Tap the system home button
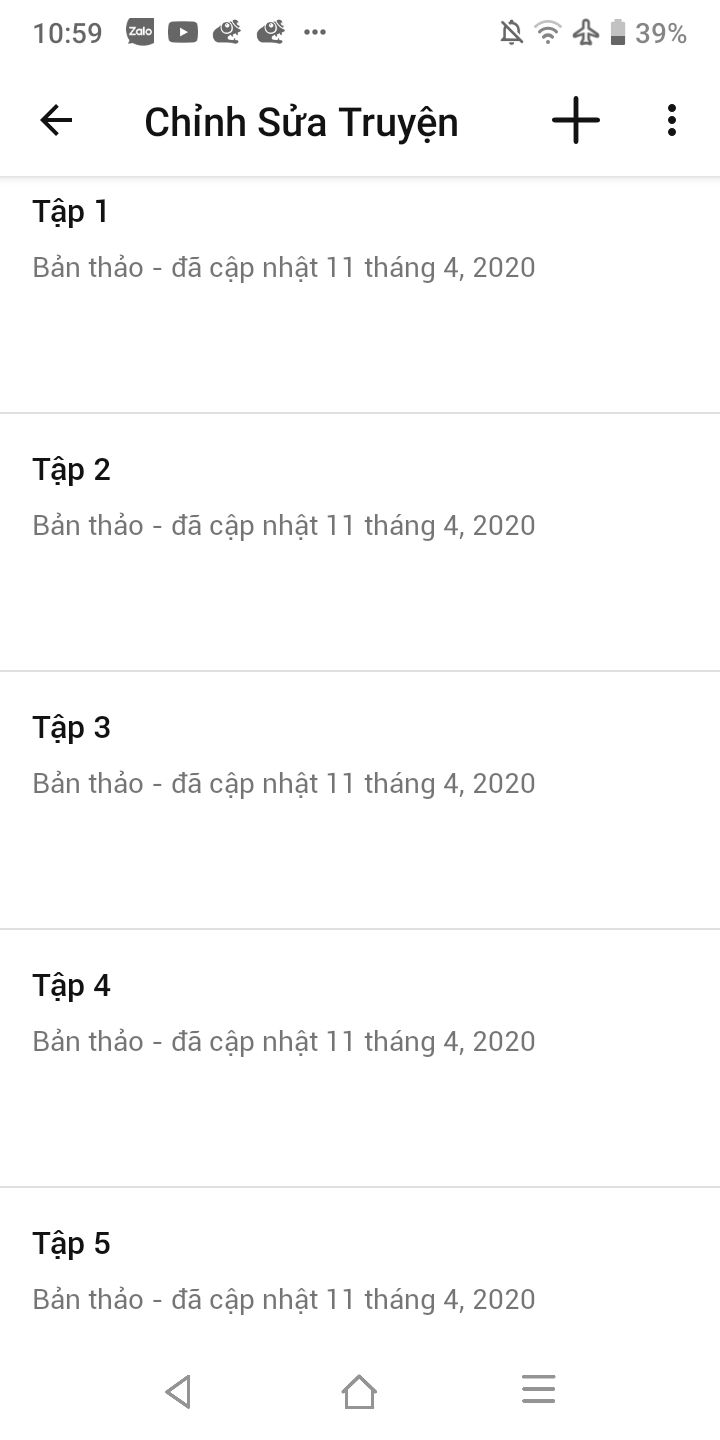Screen dimensions: 720x1440 click(x=359, y=1391)
